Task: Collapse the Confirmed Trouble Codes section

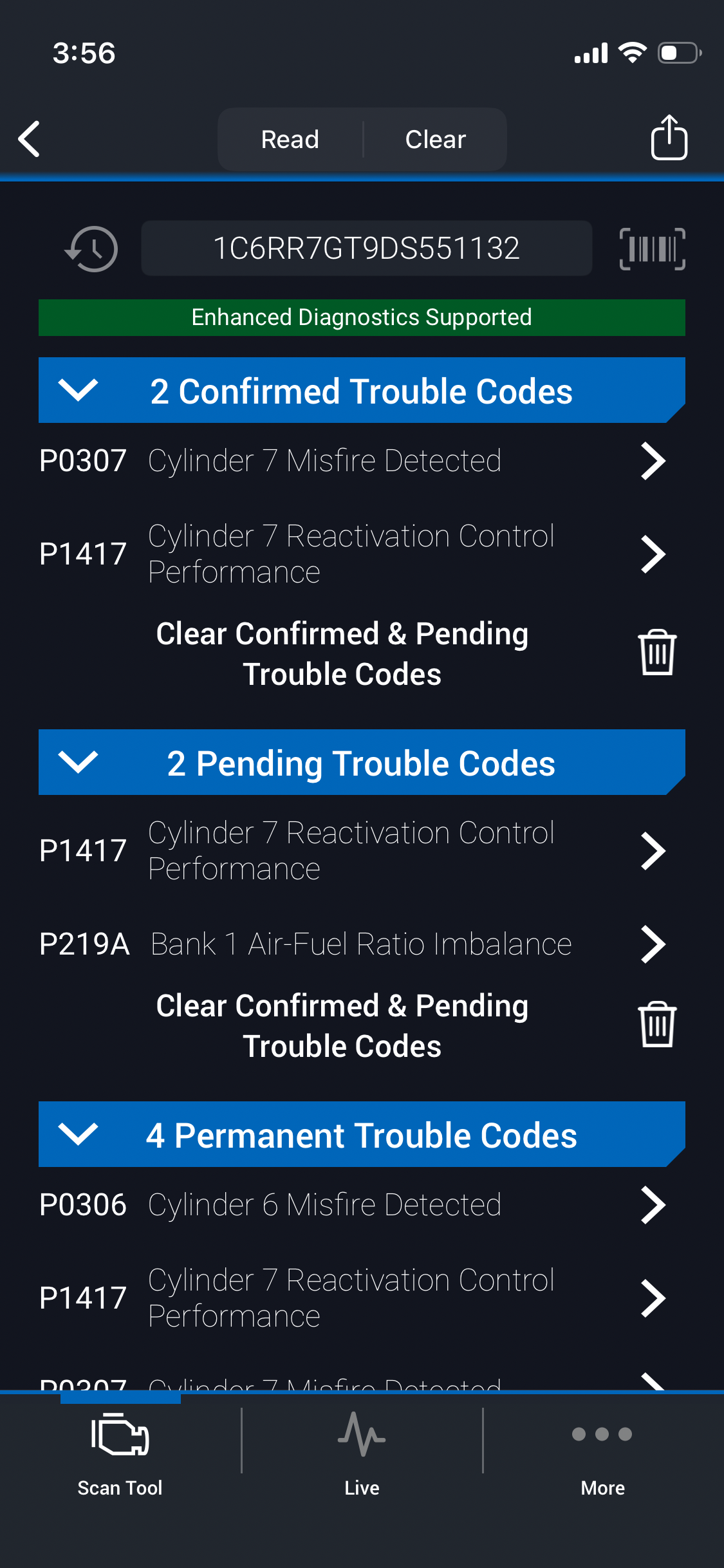Action: 79,390
